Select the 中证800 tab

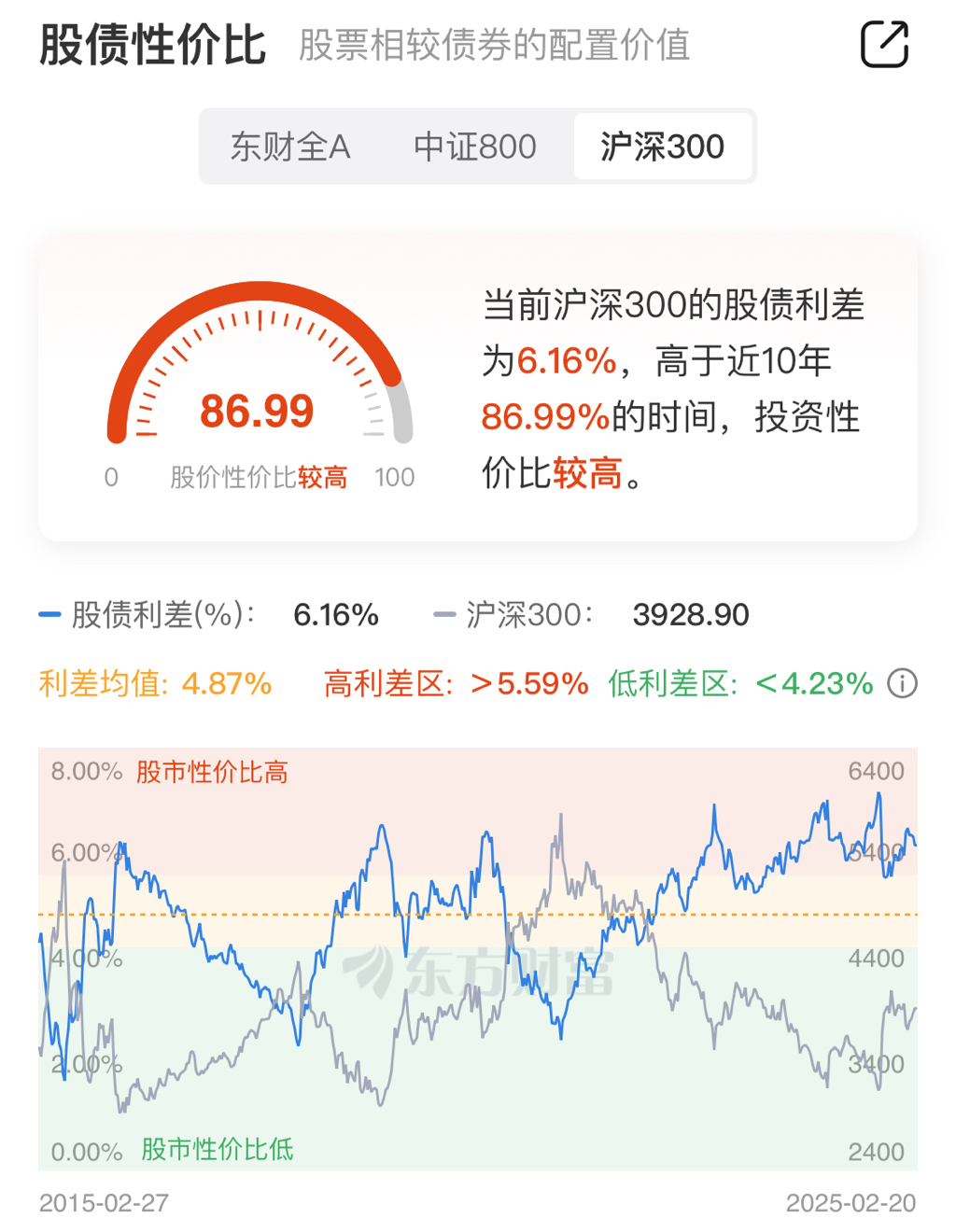click(x=475, y=147)
